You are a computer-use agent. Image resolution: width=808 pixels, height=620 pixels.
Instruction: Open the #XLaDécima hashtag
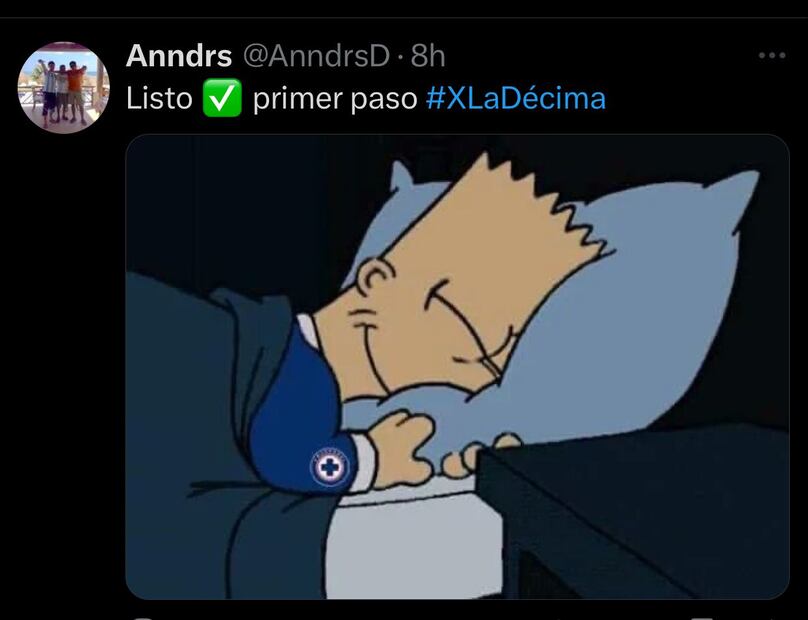515,100
